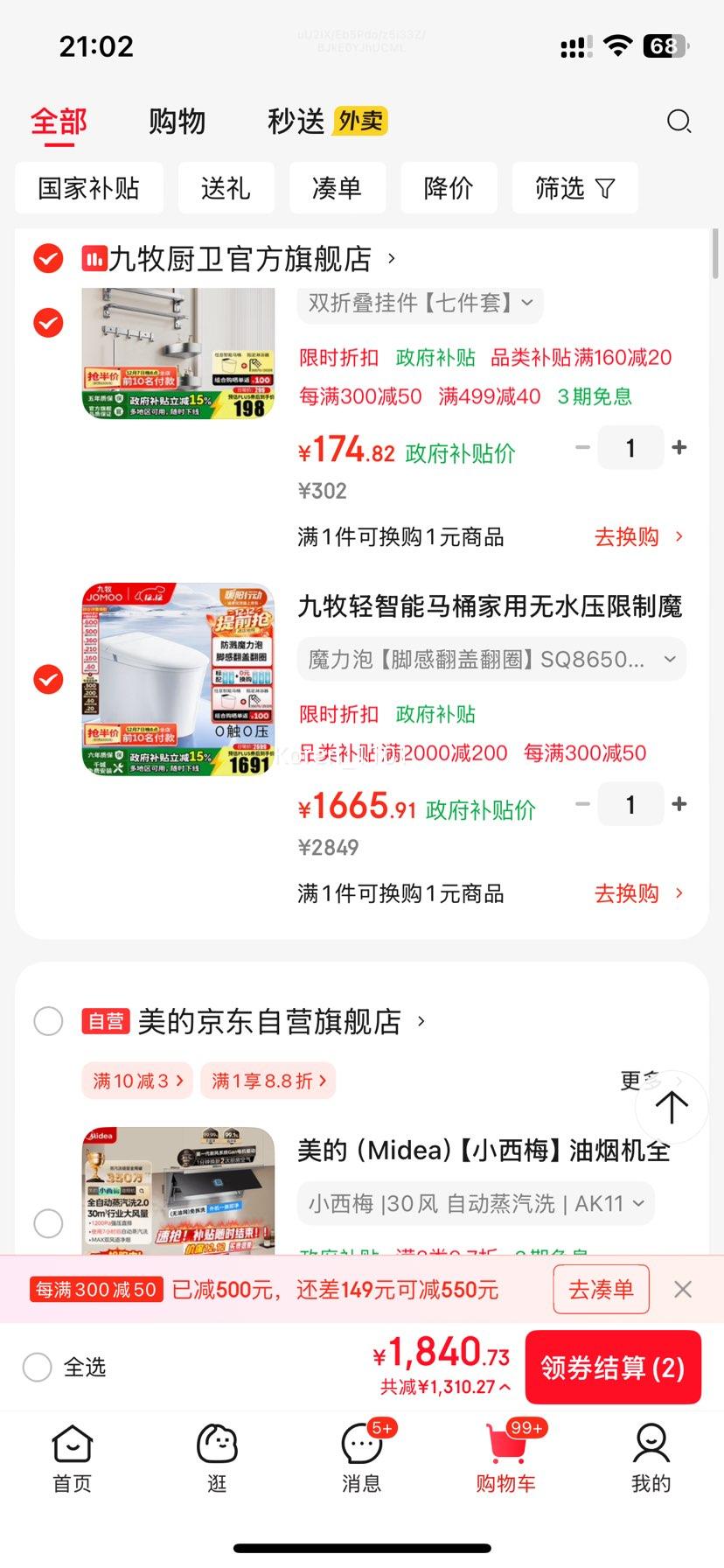Increase quantity of the ¥174.82 item
This screenshot has width=724, height=1568.
coord(679,448)
